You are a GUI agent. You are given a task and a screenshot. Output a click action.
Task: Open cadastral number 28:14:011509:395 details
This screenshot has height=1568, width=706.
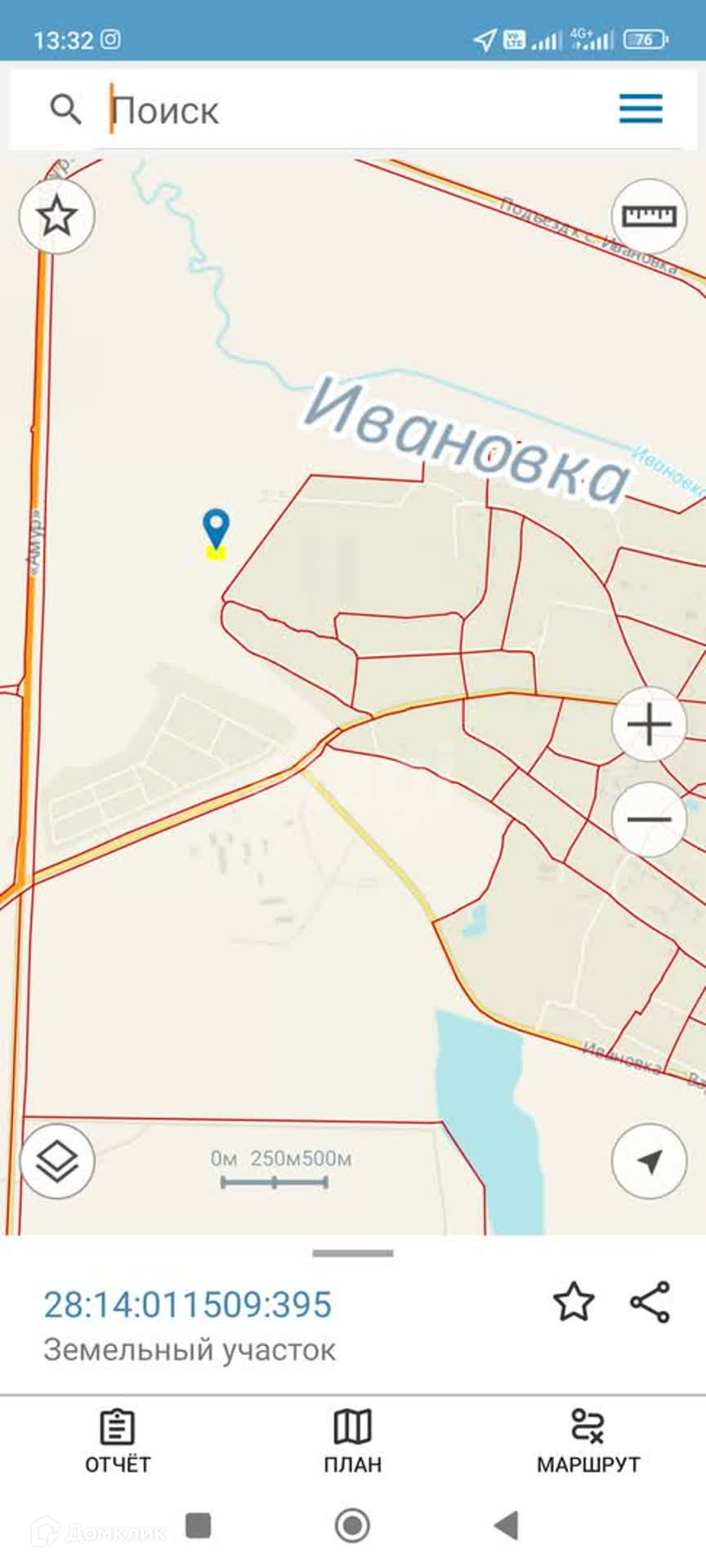188,1305
